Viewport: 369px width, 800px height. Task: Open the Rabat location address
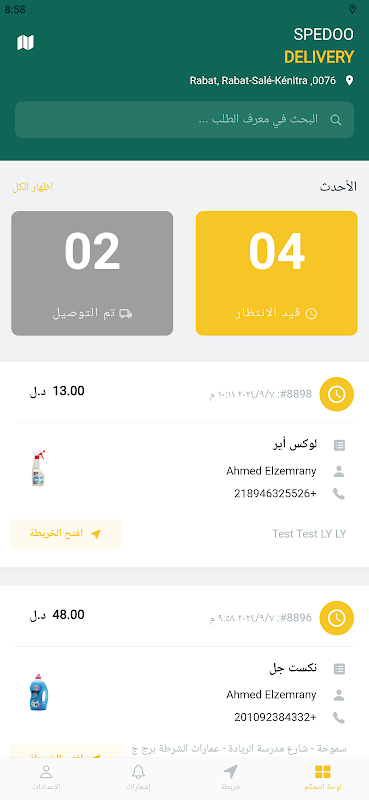pos(271,81)
